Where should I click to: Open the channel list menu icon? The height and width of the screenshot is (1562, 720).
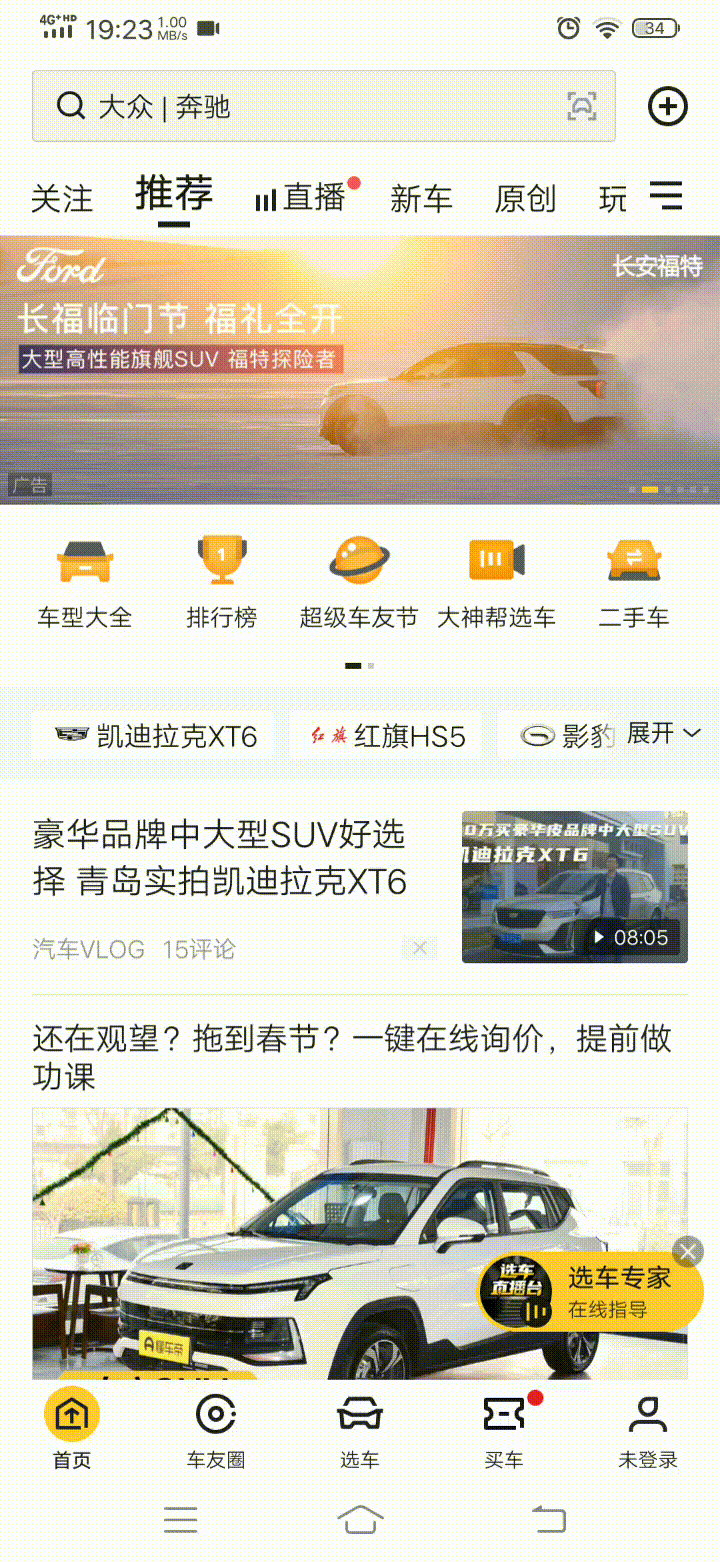(x=666, y=195)
